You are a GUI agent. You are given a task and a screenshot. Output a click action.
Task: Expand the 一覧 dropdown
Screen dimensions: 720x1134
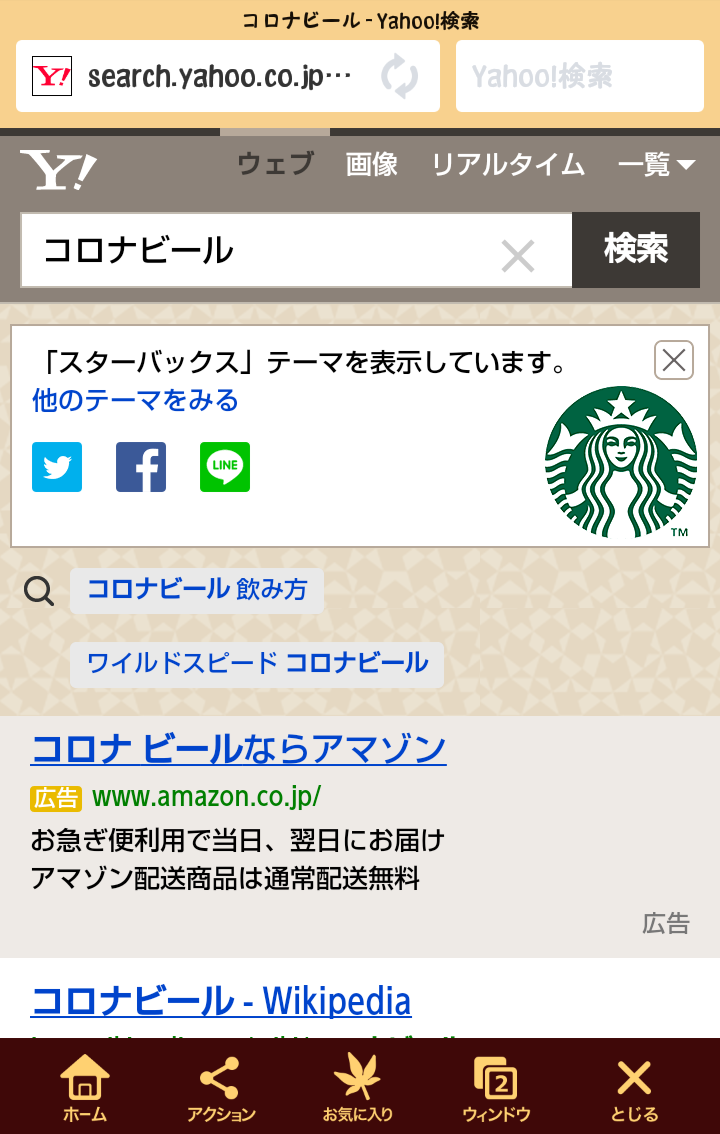coord(656,165)
